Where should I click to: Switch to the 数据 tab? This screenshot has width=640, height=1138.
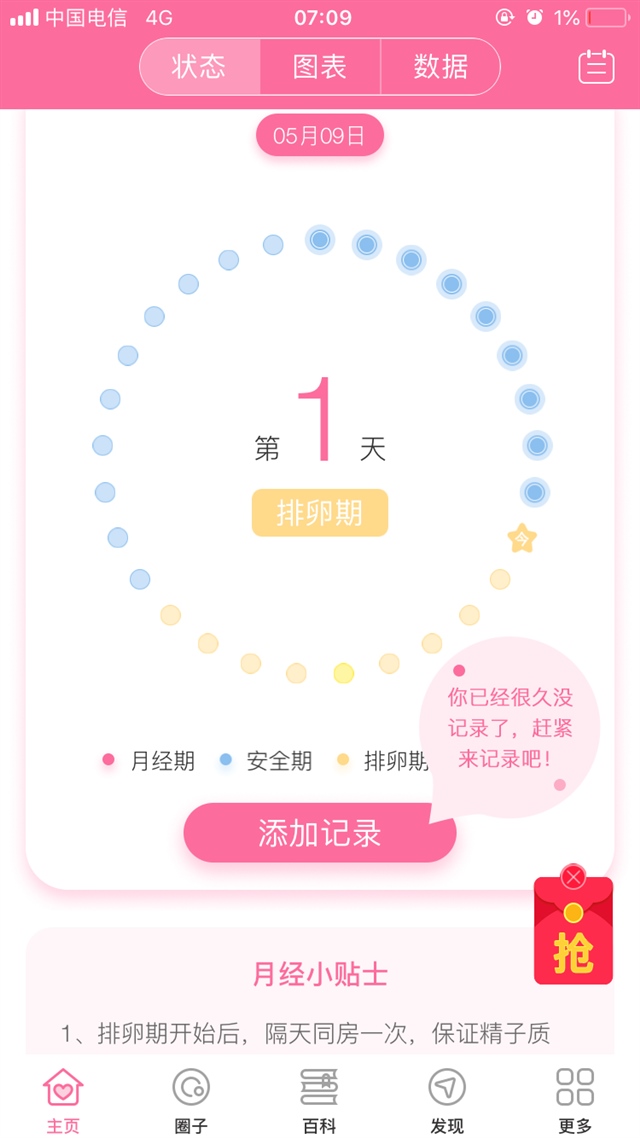click(440, 67)
